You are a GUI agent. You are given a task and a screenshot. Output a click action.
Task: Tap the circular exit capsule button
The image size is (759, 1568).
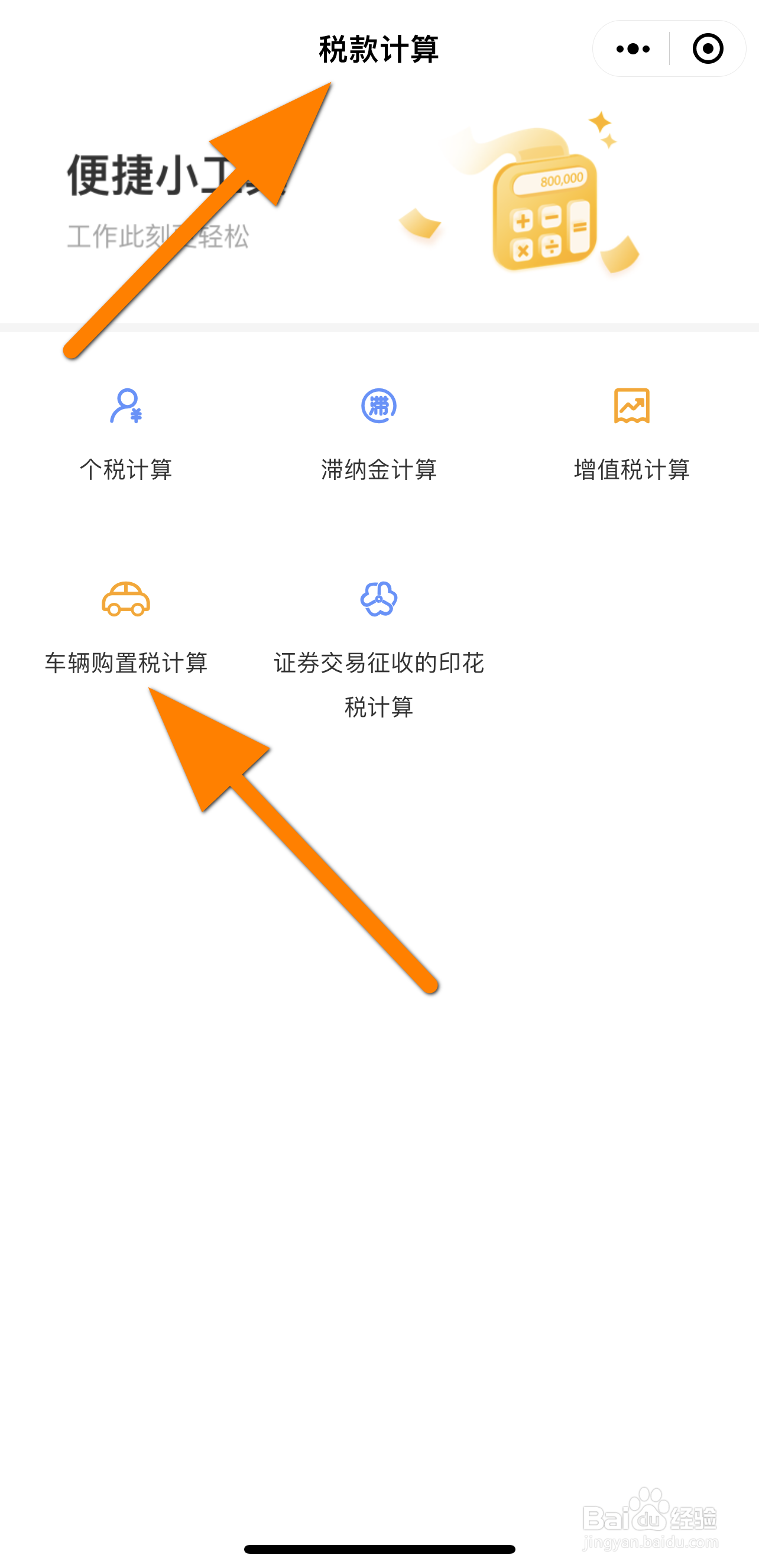pyautogui.click(x=708, y=48)
